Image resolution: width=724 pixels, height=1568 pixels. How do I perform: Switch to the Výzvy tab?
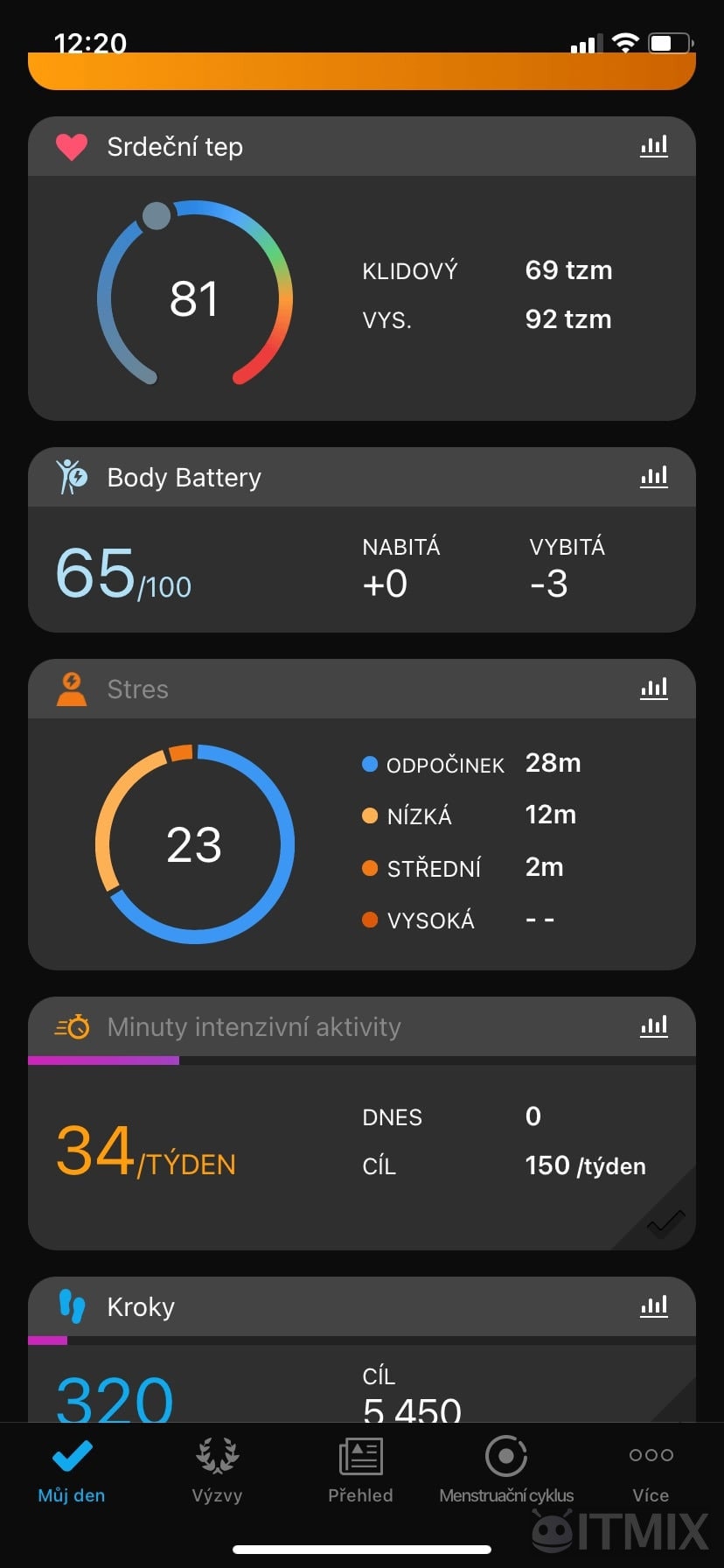[217, 1472]
